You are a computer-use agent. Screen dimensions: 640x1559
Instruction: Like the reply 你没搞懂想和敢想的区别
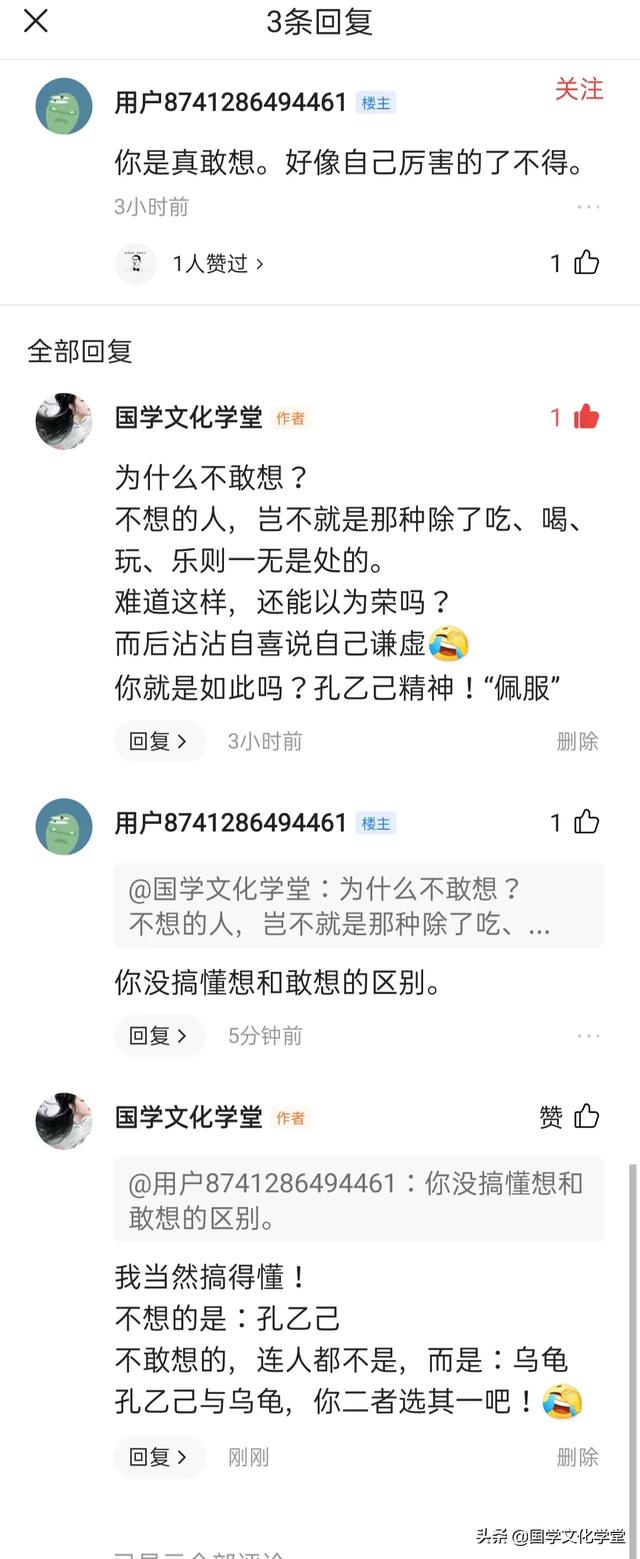click(x=586, y=823)
